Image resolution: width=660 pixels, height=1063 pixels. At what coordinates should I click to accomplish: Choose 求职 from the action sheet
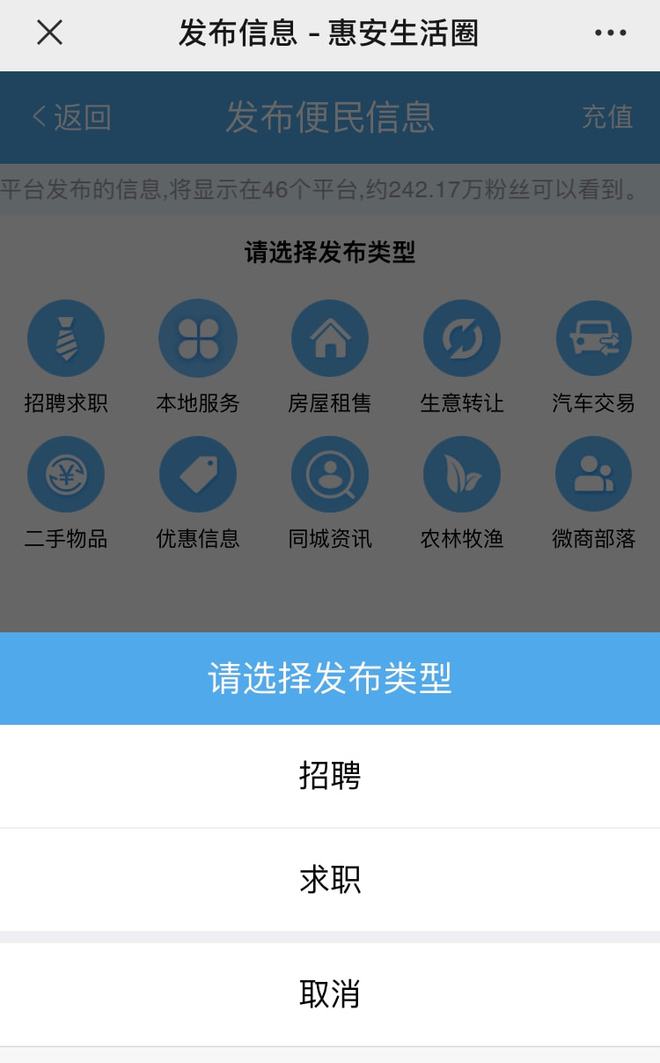330,880
